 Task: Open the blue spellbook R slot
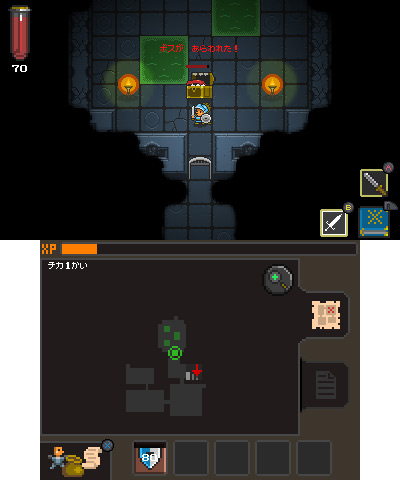pos(374,222)
